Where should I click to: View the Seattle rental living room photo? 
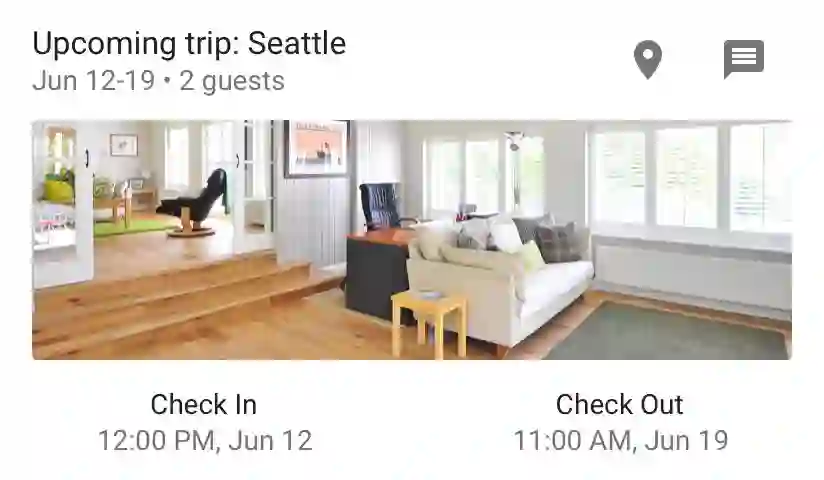click(x=411, y=240)
